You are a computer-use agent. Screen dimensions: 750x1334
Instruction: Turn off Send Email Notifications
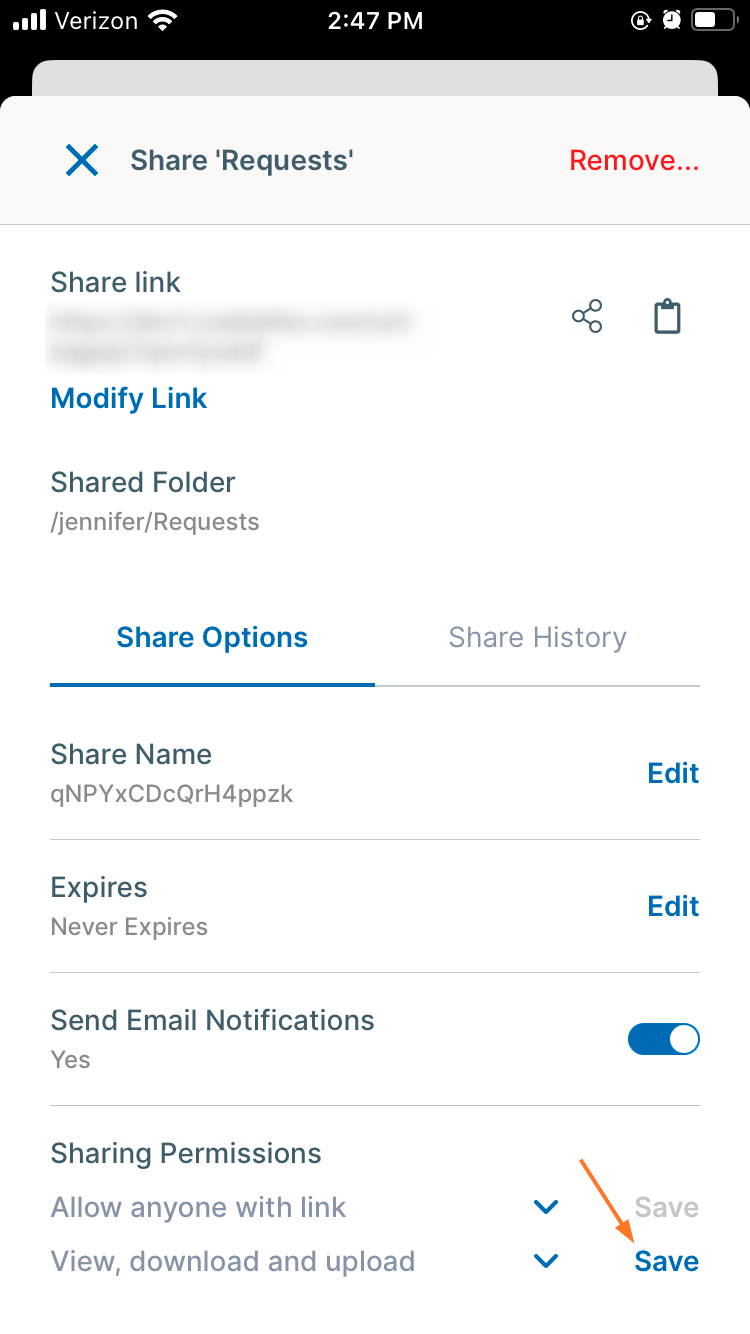point(663,1039)
